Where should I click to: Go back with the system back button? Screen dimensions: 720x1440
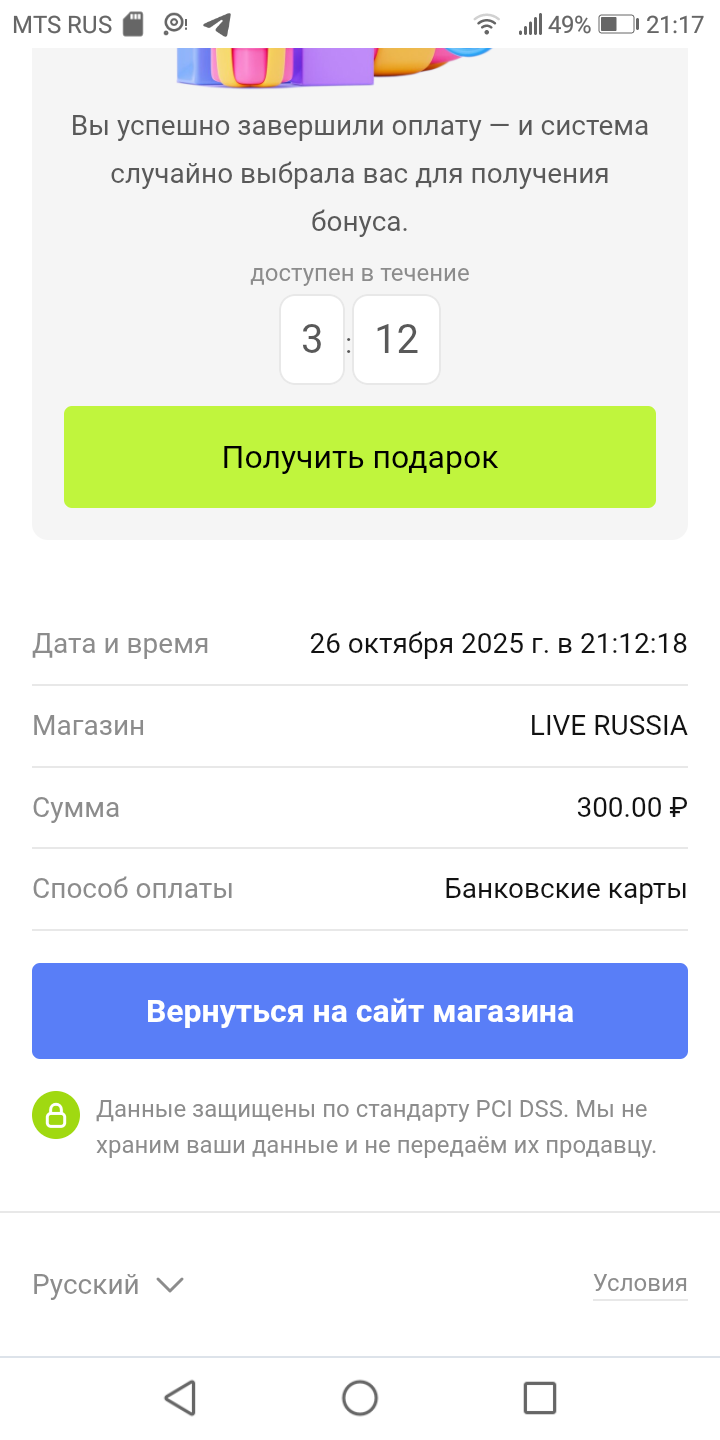pos(180,1397)
